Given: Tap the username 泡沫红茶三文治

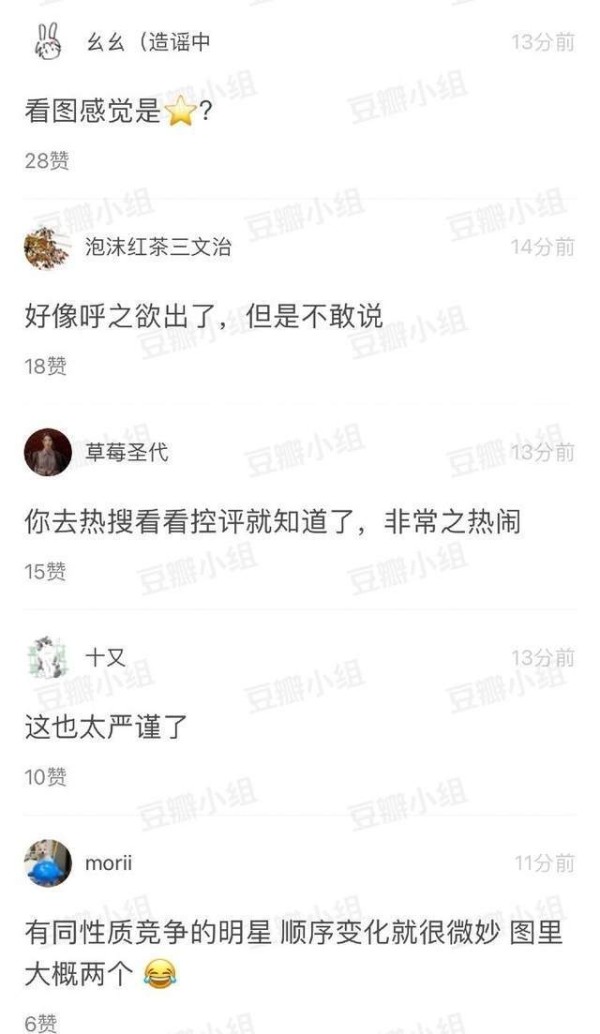Looking at the screenshot, I should click(158, 247).
